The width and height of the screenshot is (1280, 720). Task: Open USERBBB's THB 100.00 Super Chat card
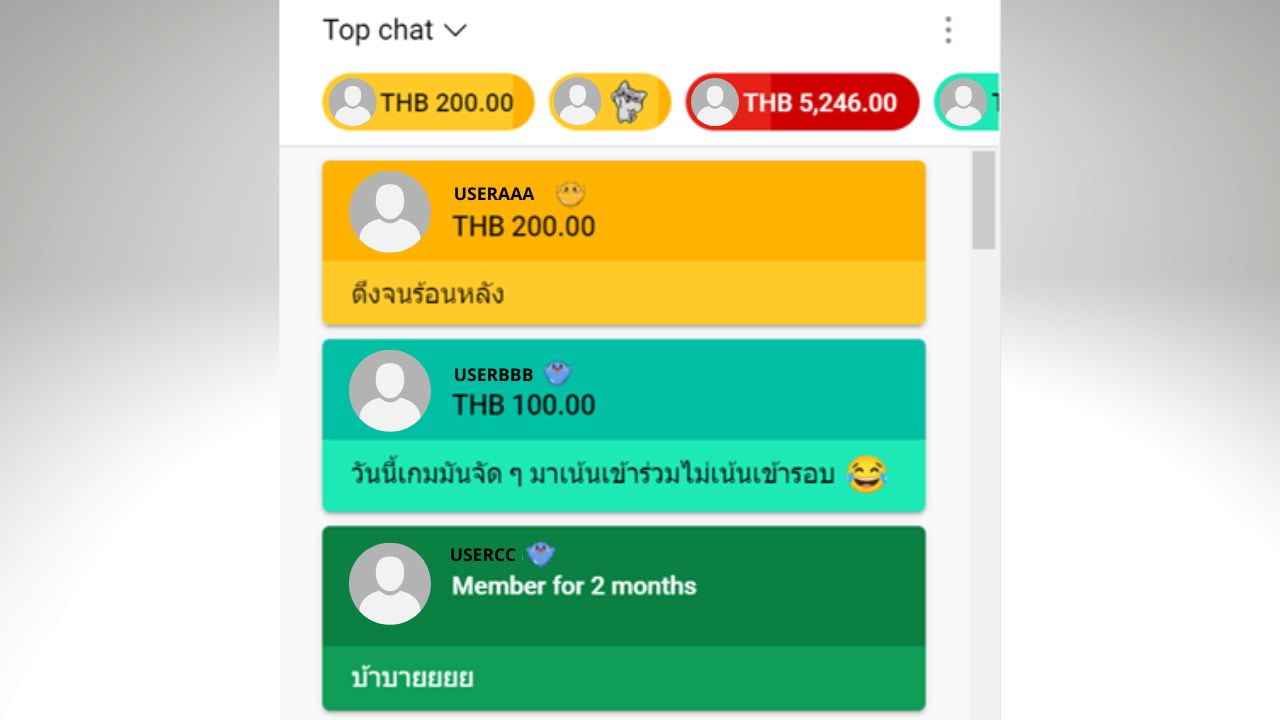623,425
